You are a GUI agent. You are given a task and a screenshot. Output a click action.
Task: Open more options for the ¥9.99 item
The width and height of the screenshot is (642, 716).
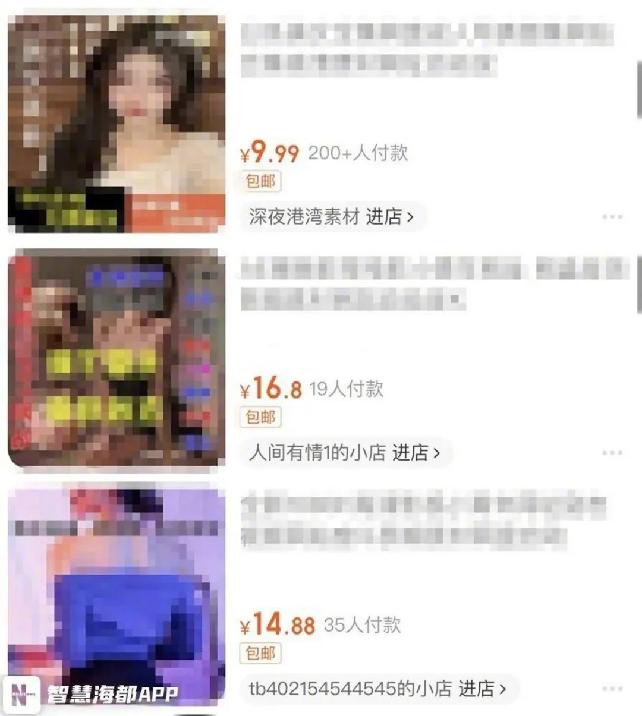(x=612, y=217)
